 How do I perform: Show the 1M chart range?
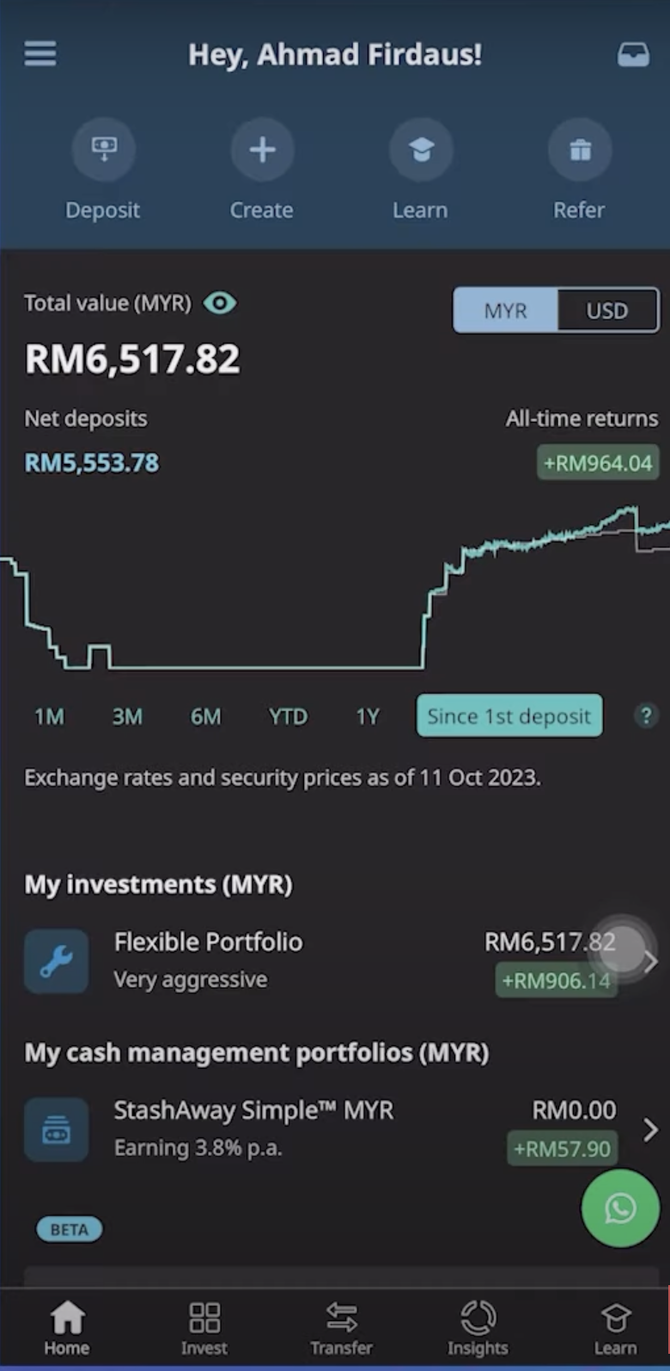(49, 716)
